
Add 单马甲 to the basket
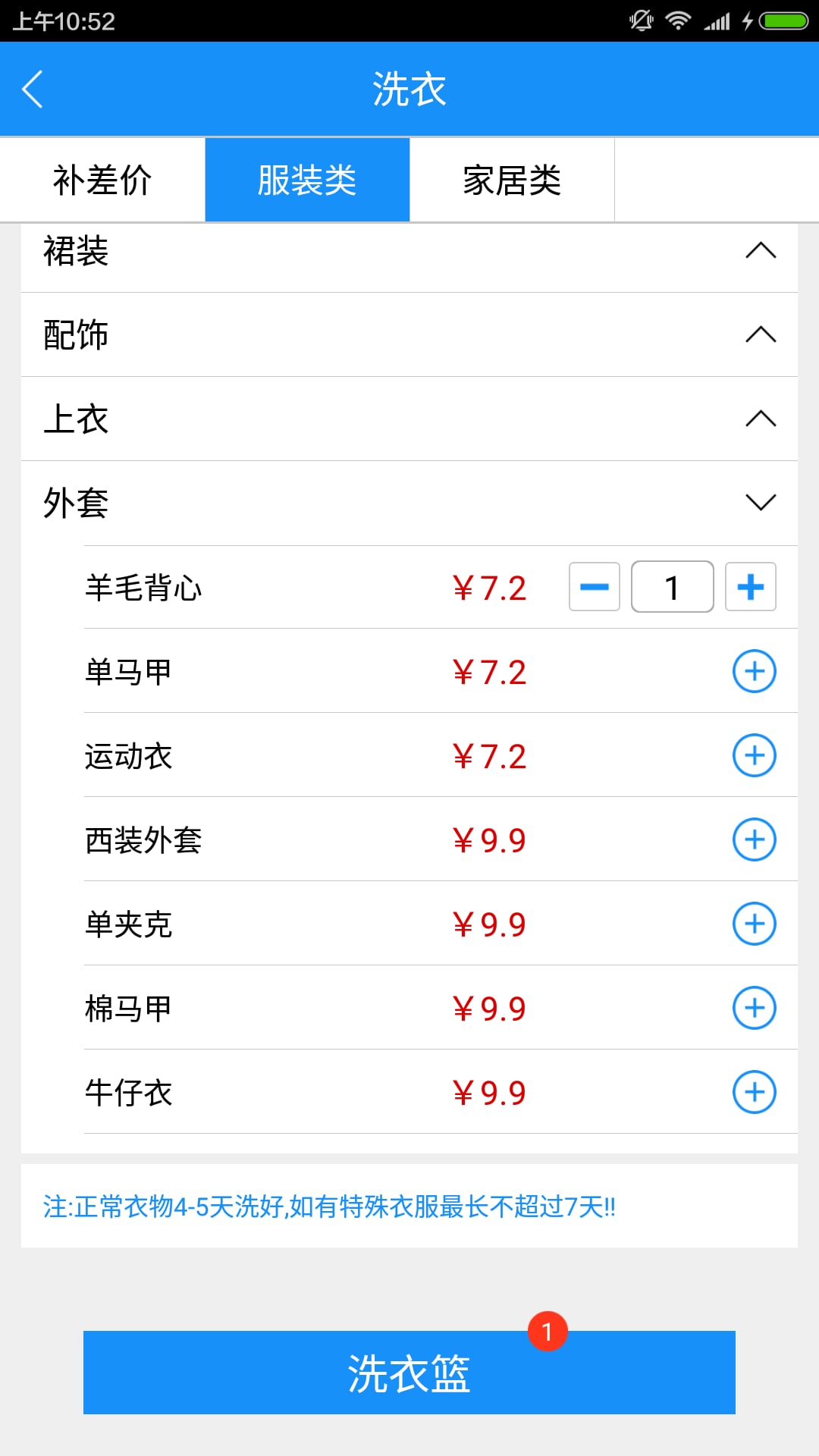coord(755,671)
